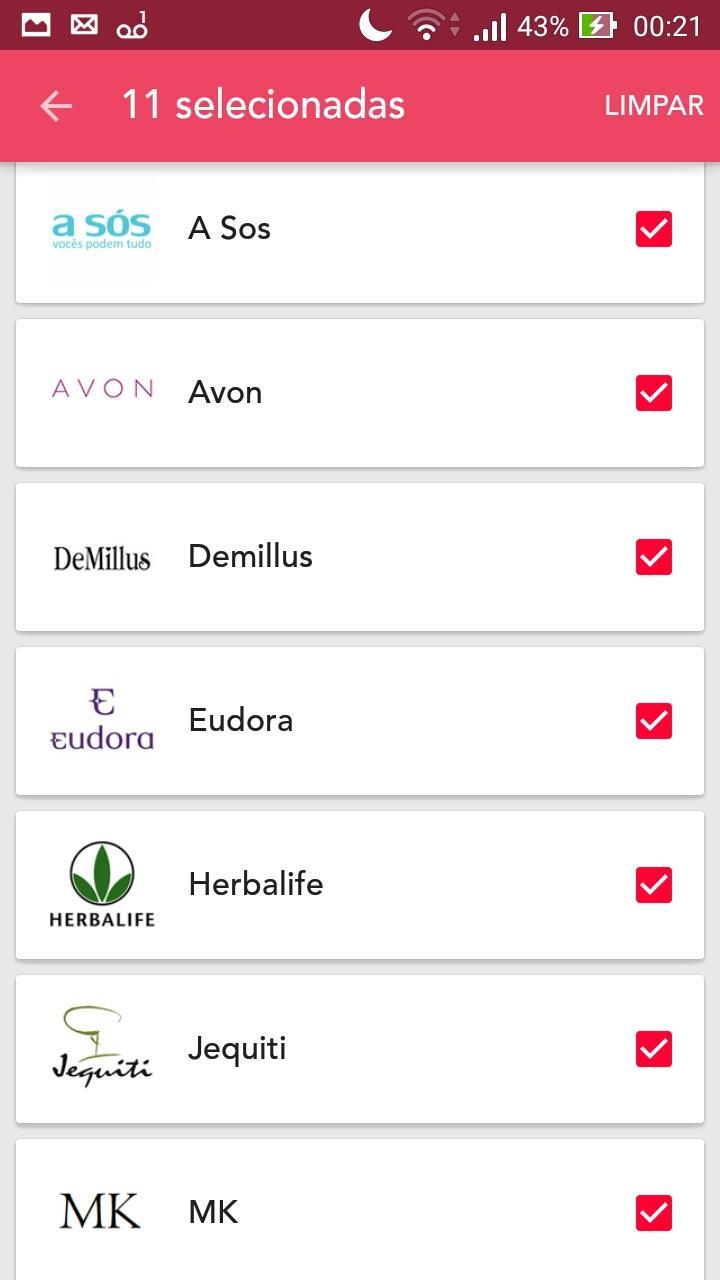
Task: Select the Avon logo
Action: pyautogui.click(x=101, y=392)
